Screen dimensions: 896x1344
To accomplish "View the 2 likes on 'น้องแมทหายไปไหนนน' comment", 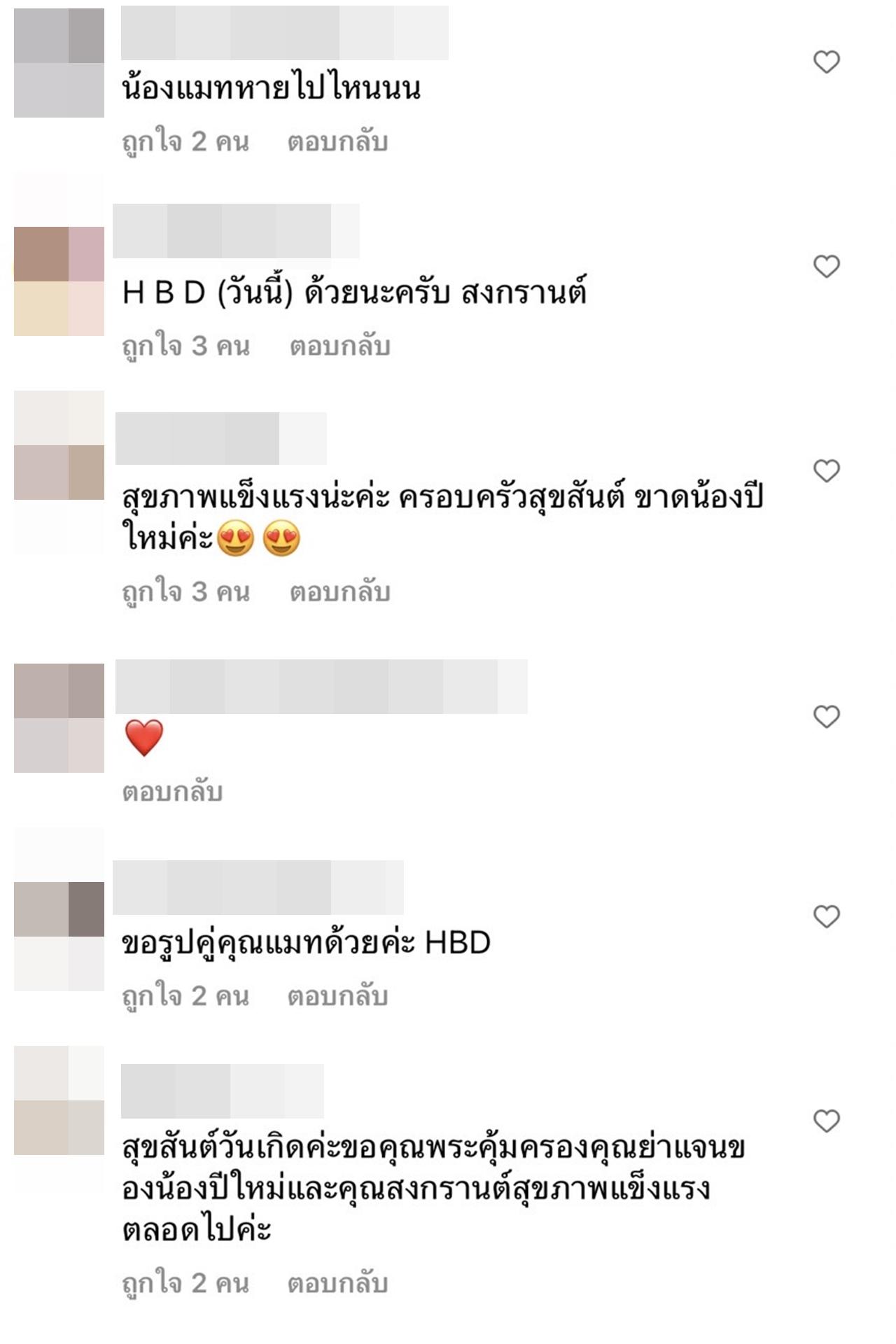I will point(185,142).
